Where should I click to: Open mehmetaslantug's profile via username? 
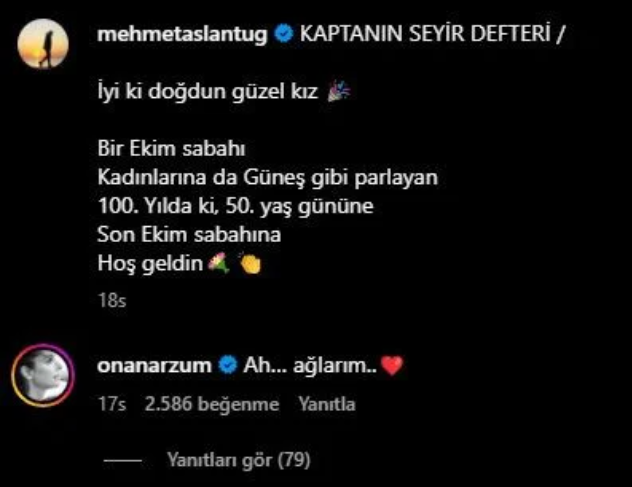point(182,36)
